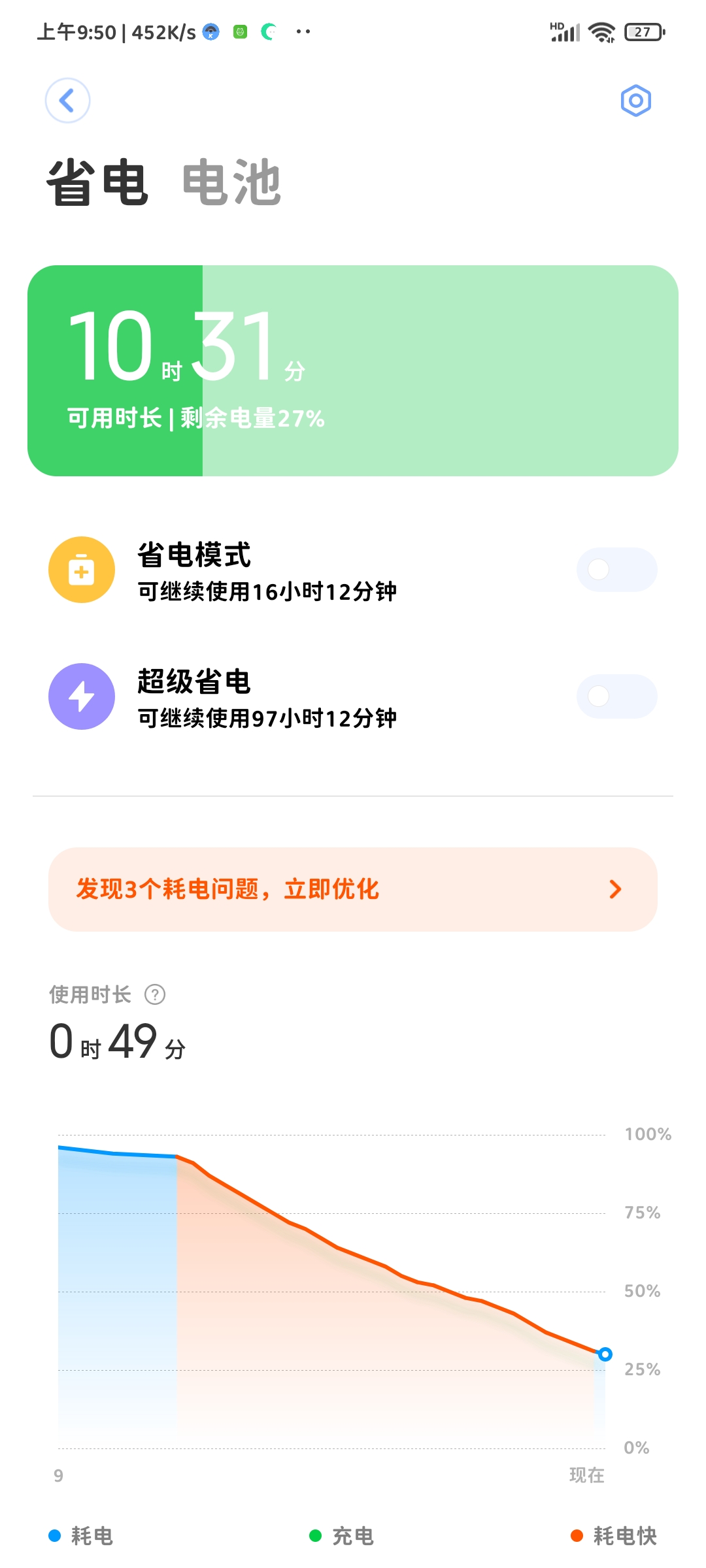Screen dimensions: 706x1568
Task: Tap the help icon beside 使用时长
Action: click(x=155, y=995)
